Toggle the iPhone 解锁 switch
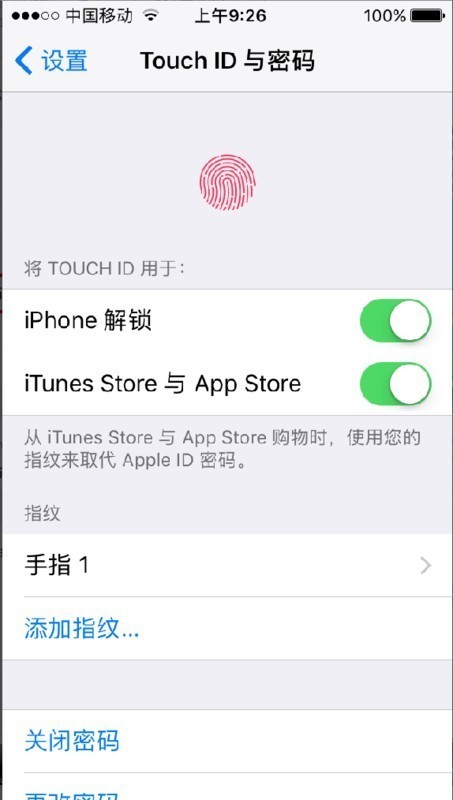The height and width of the screenshot is (800, 453). [395, 320]
